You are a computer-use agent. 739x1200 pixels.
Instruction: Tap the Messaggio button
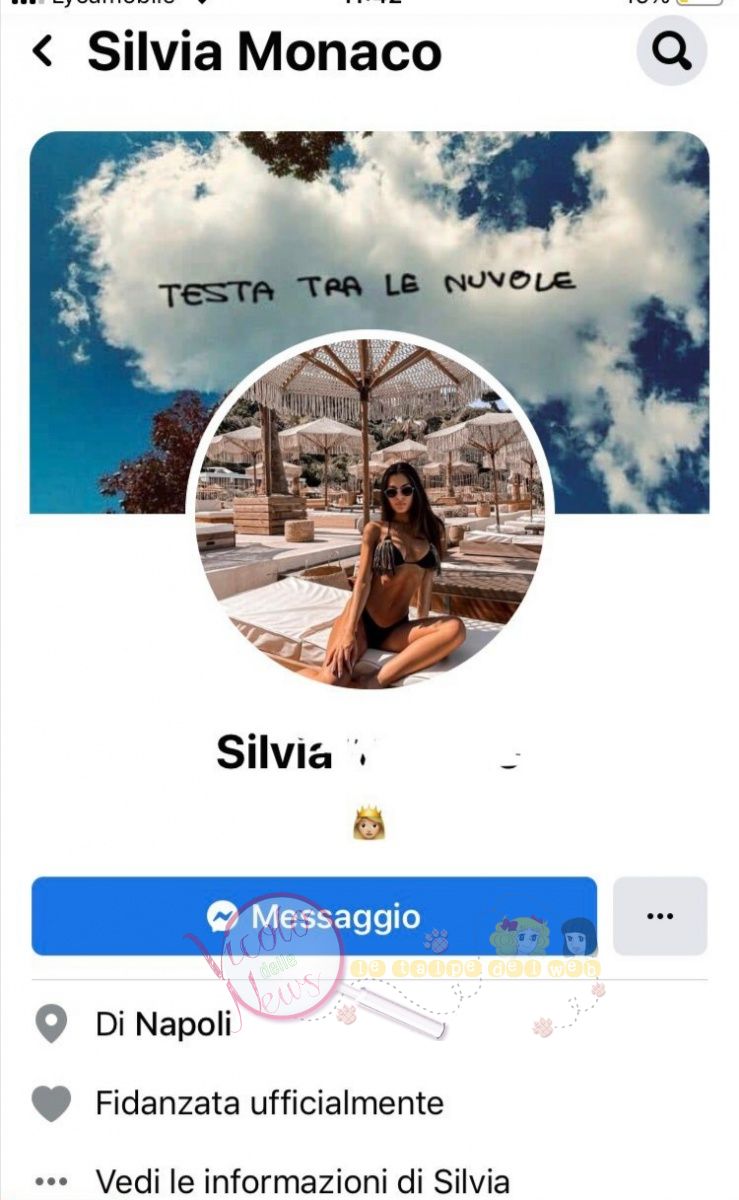pyautogui.click(x=314, y=916)
